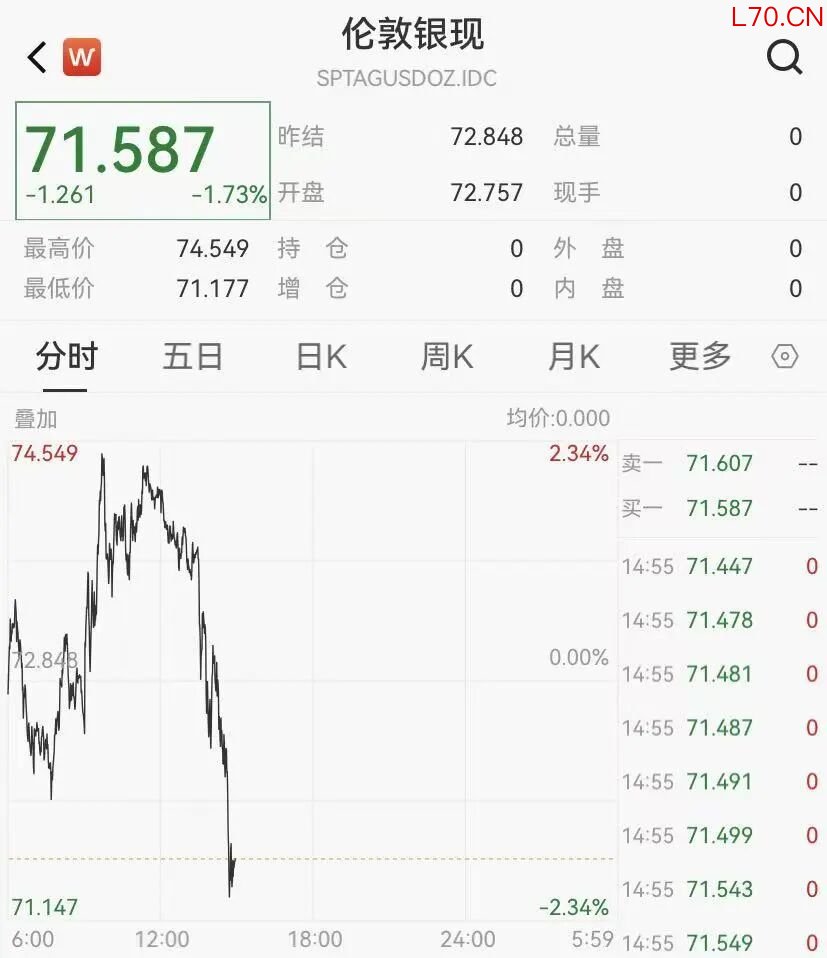The image size is (827, 958).
Task: View the 月K chart tab
Action: tap(574, 356)
